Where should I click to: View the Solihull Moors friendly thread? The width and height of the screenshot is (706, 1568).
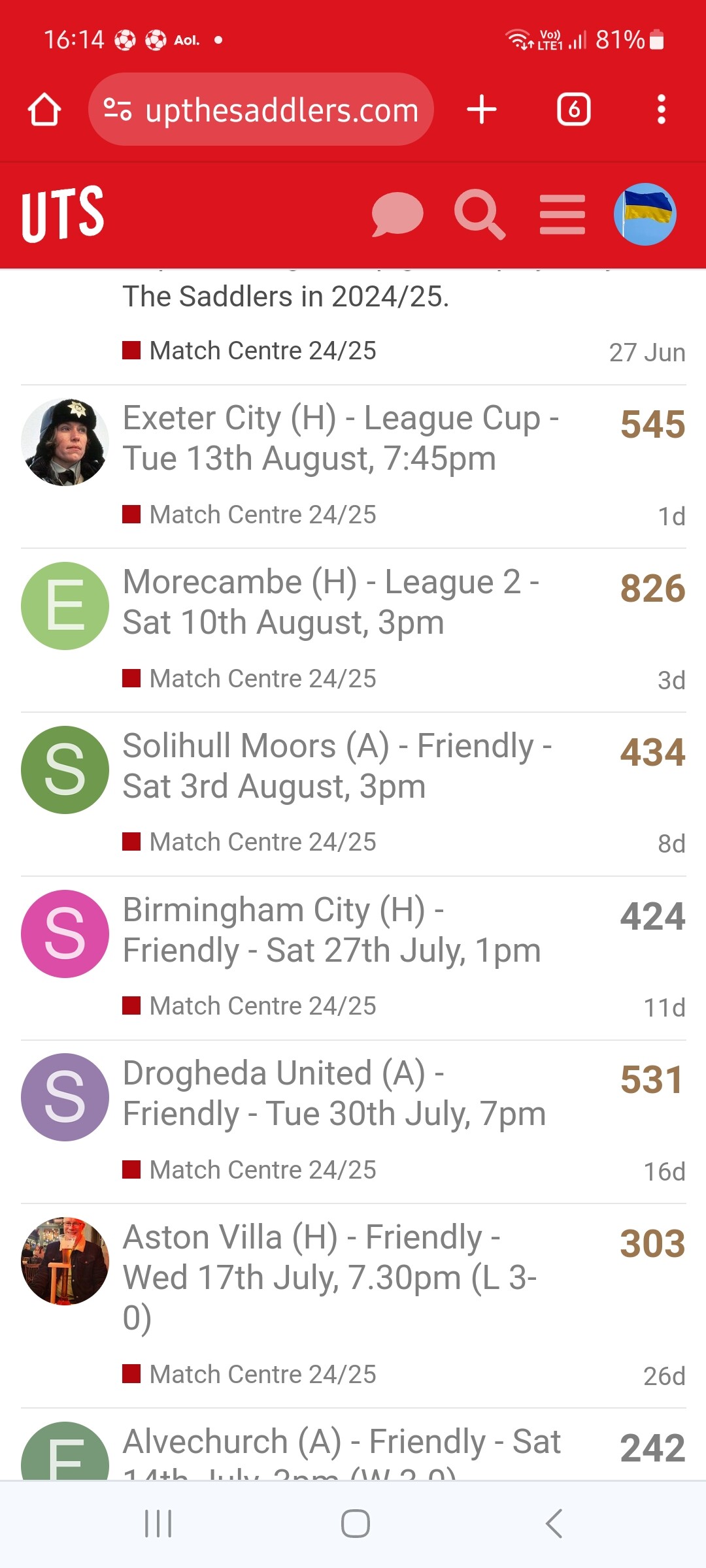[x=337, y=766]
